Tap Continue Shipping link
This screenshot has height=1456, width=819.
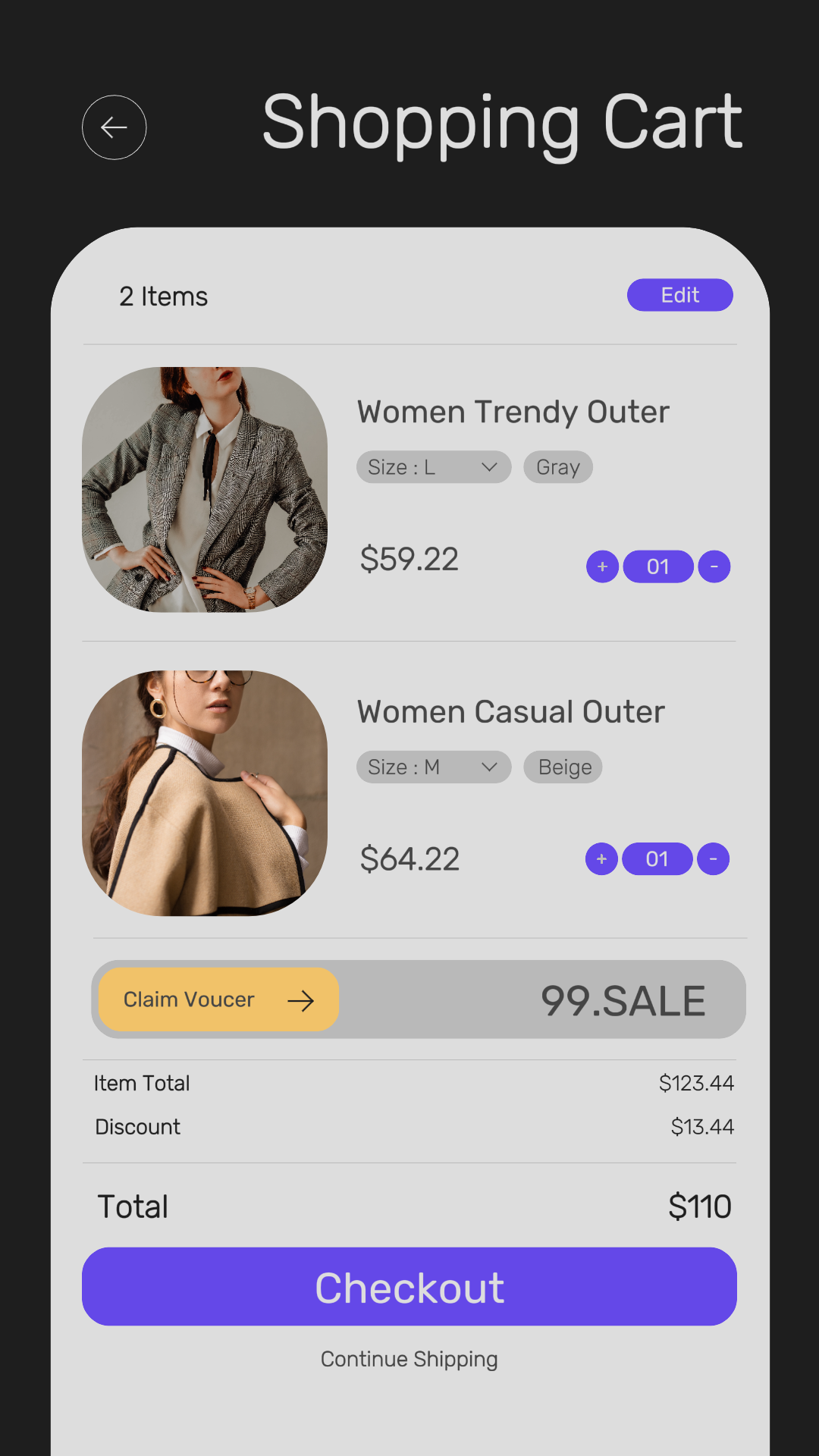point(409,1359)
